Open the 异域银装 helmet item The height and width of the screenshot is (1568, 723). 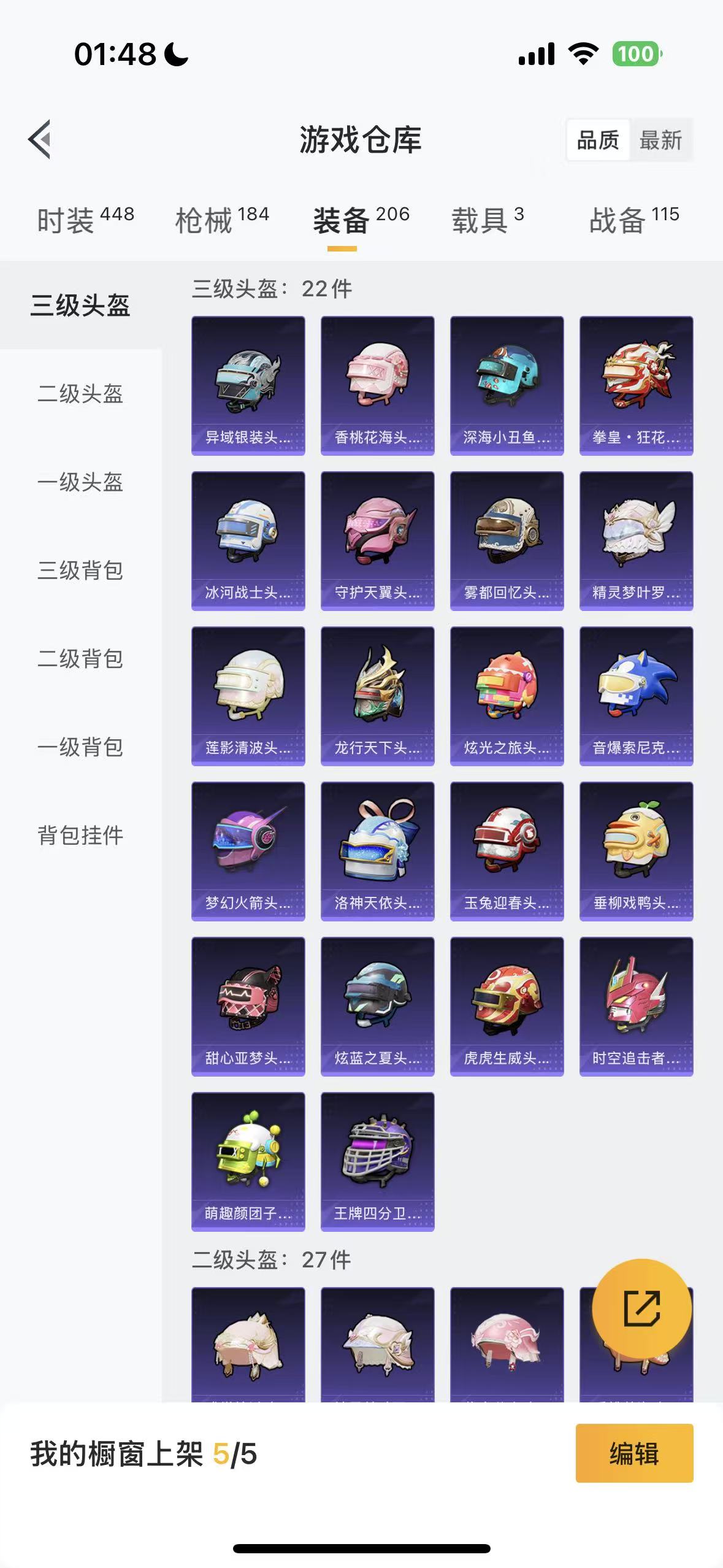(248, 385)
